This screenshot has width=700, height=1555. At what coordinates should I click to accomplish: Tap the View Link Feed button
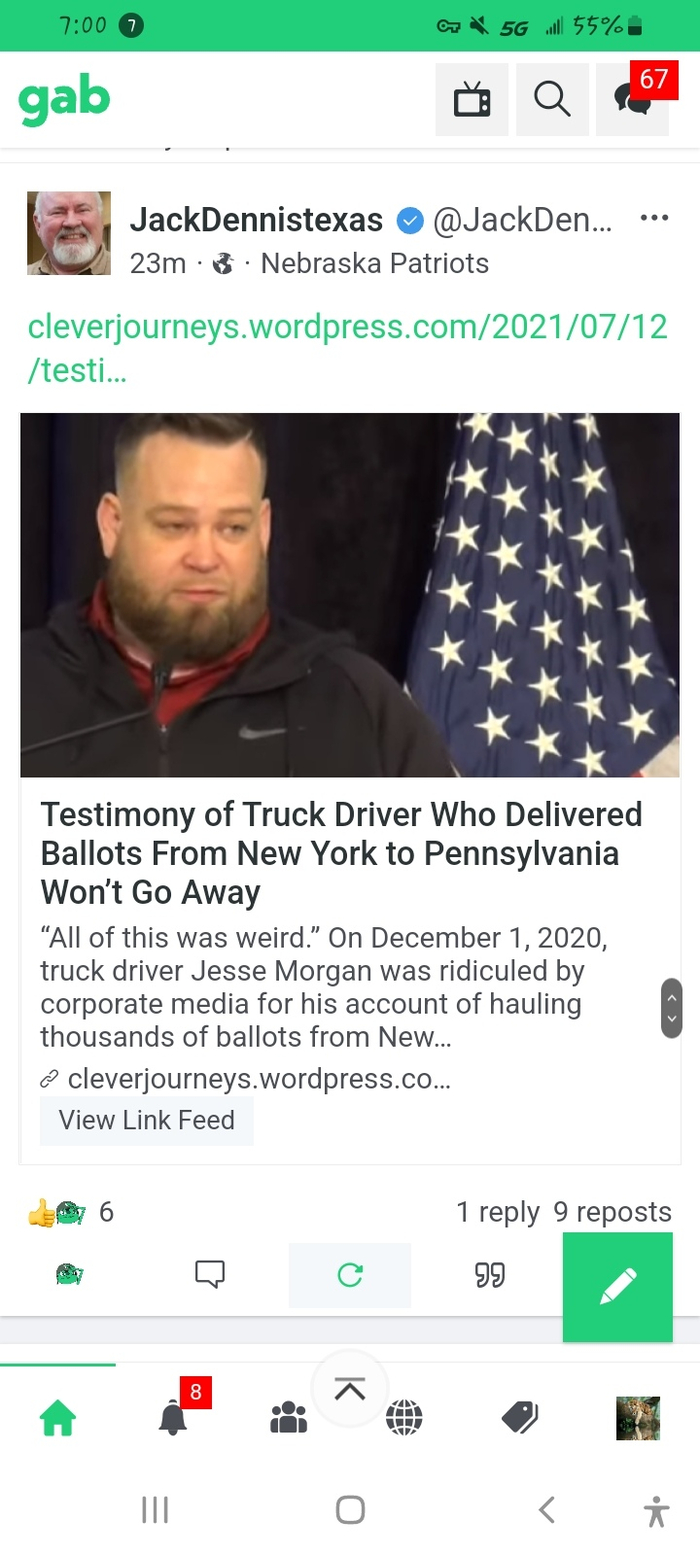pyautogui.click(x=147, y=1120)
